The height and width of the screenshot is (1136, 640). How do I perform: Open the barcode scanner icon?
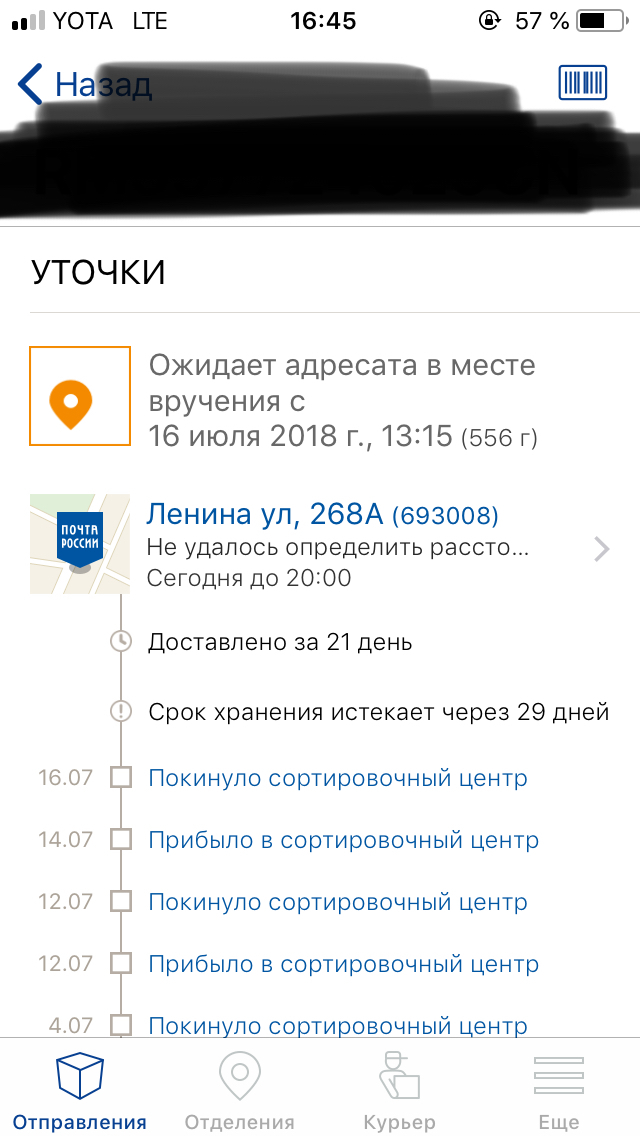tap(583, 84)
